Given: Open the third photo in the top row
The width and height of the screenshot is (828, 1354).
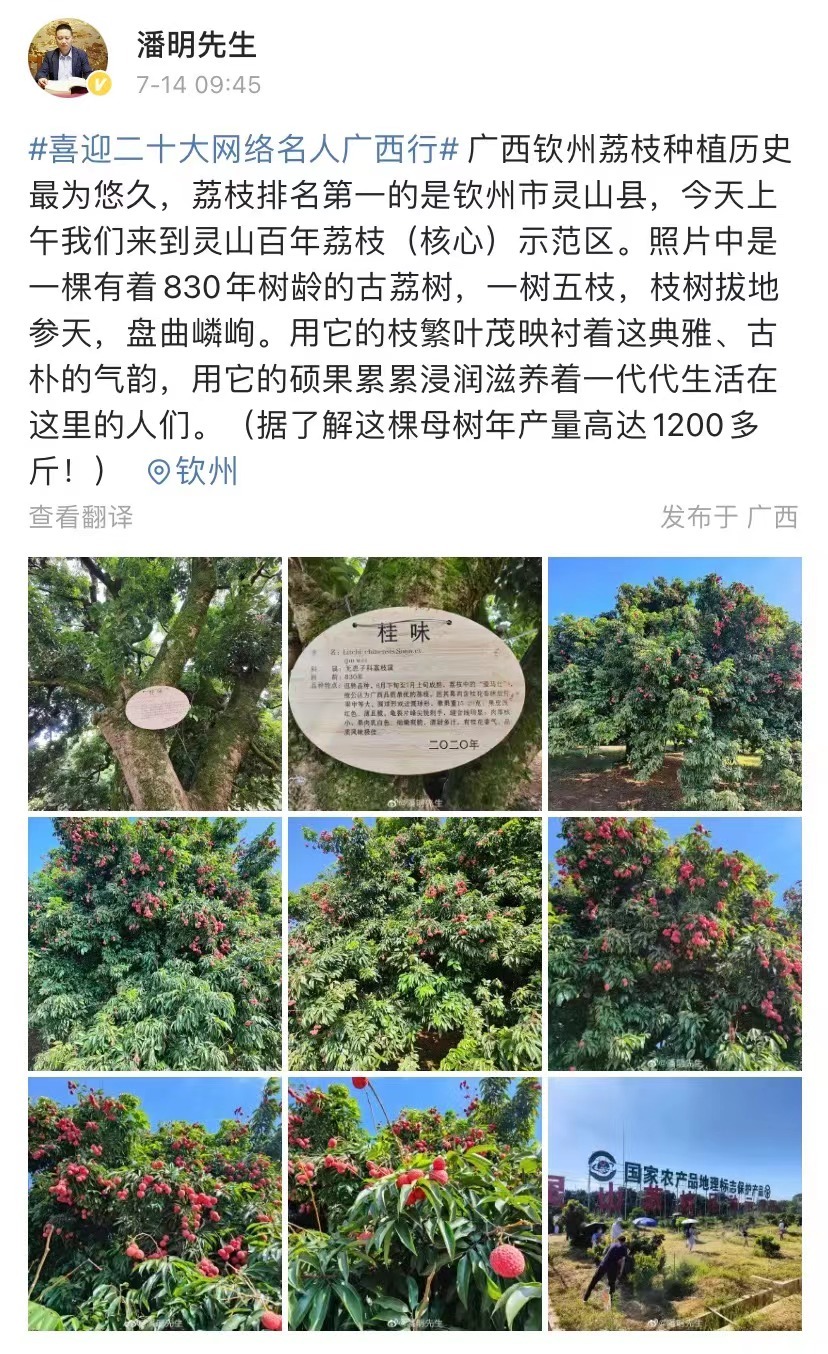Looking at the screenshot, I should tap(675, 684).
